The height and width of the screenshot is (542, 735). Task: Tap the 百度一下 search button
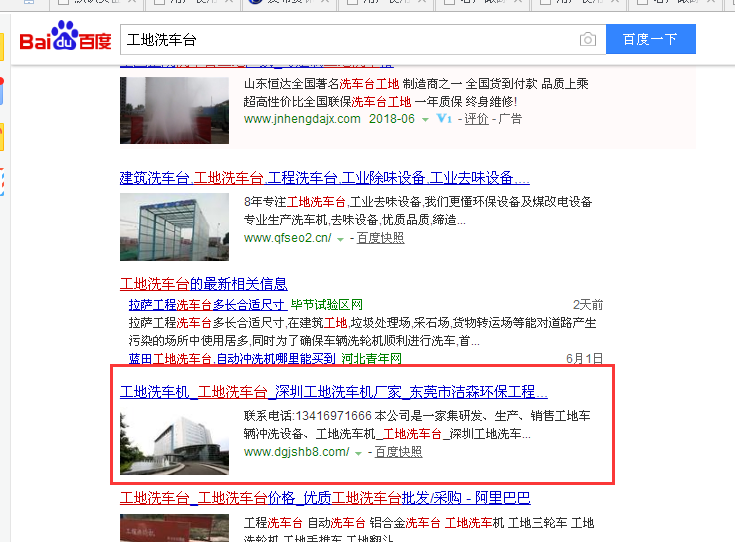650,40
